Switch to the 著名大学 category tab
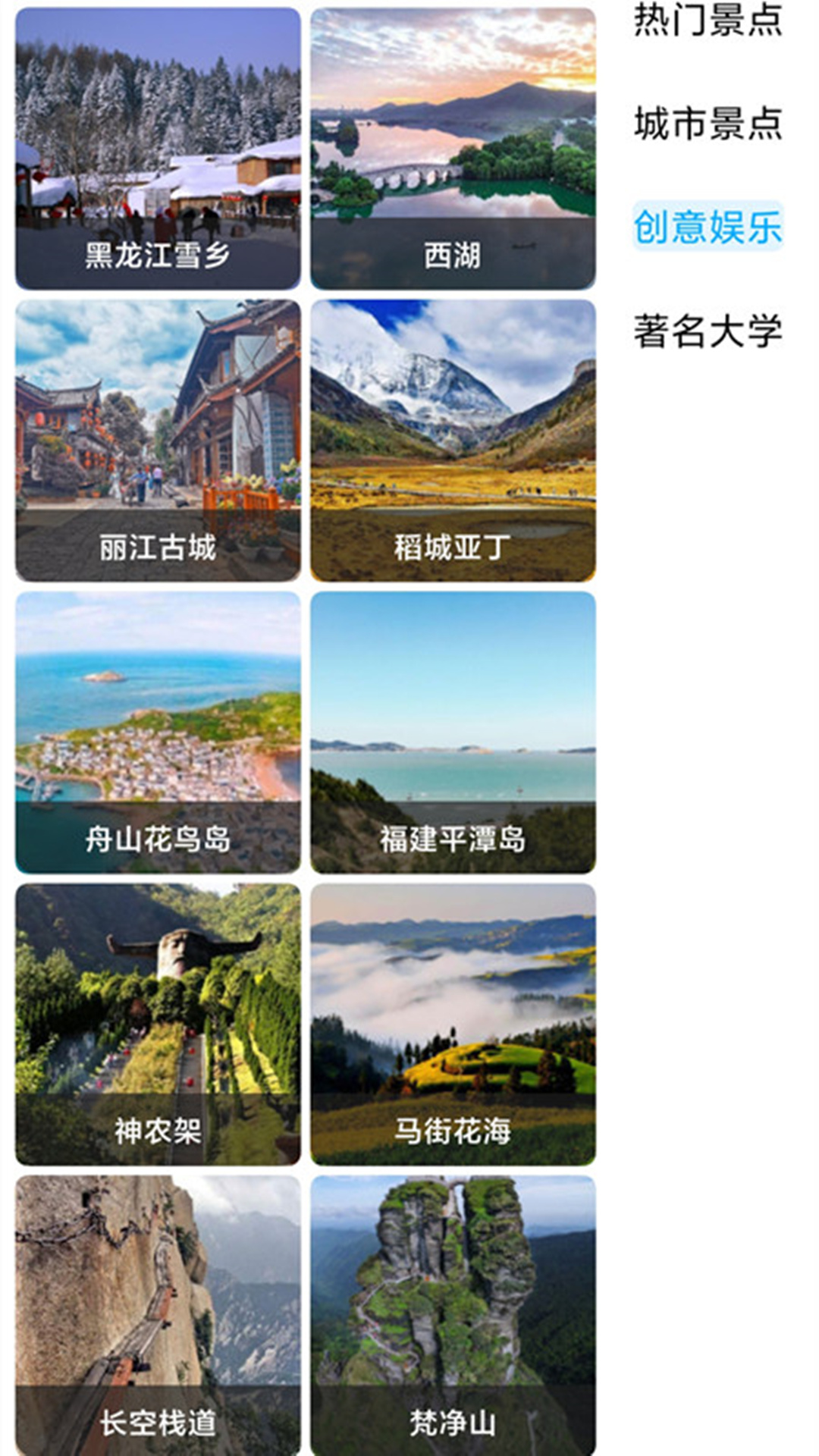This screenshot has height=1456, width=819. pyautogui.click(x=709, y=330)
